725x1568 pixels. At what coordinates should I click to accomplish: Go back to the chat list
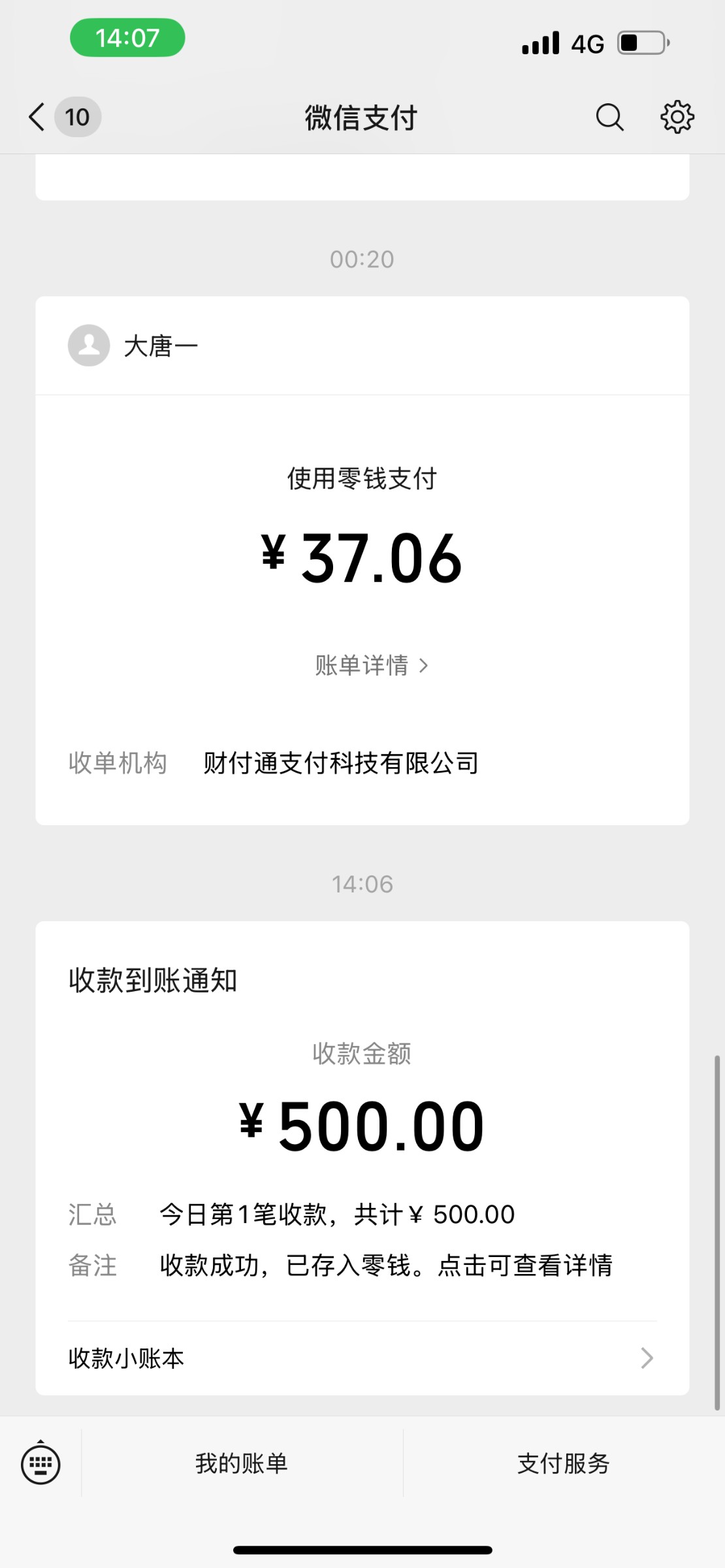click(38, 118)
